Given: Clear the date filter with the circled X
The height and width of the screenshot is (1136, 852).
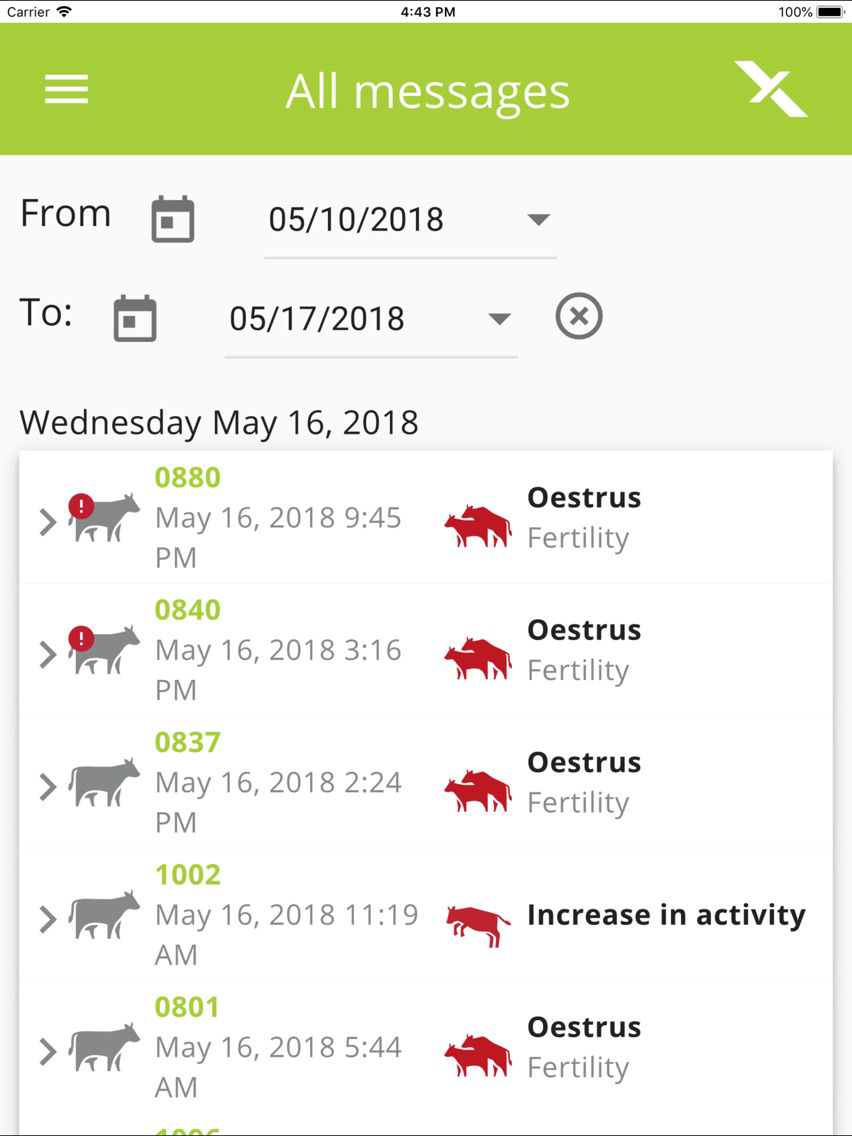Looking at the screenshot, I should point(579,315).
